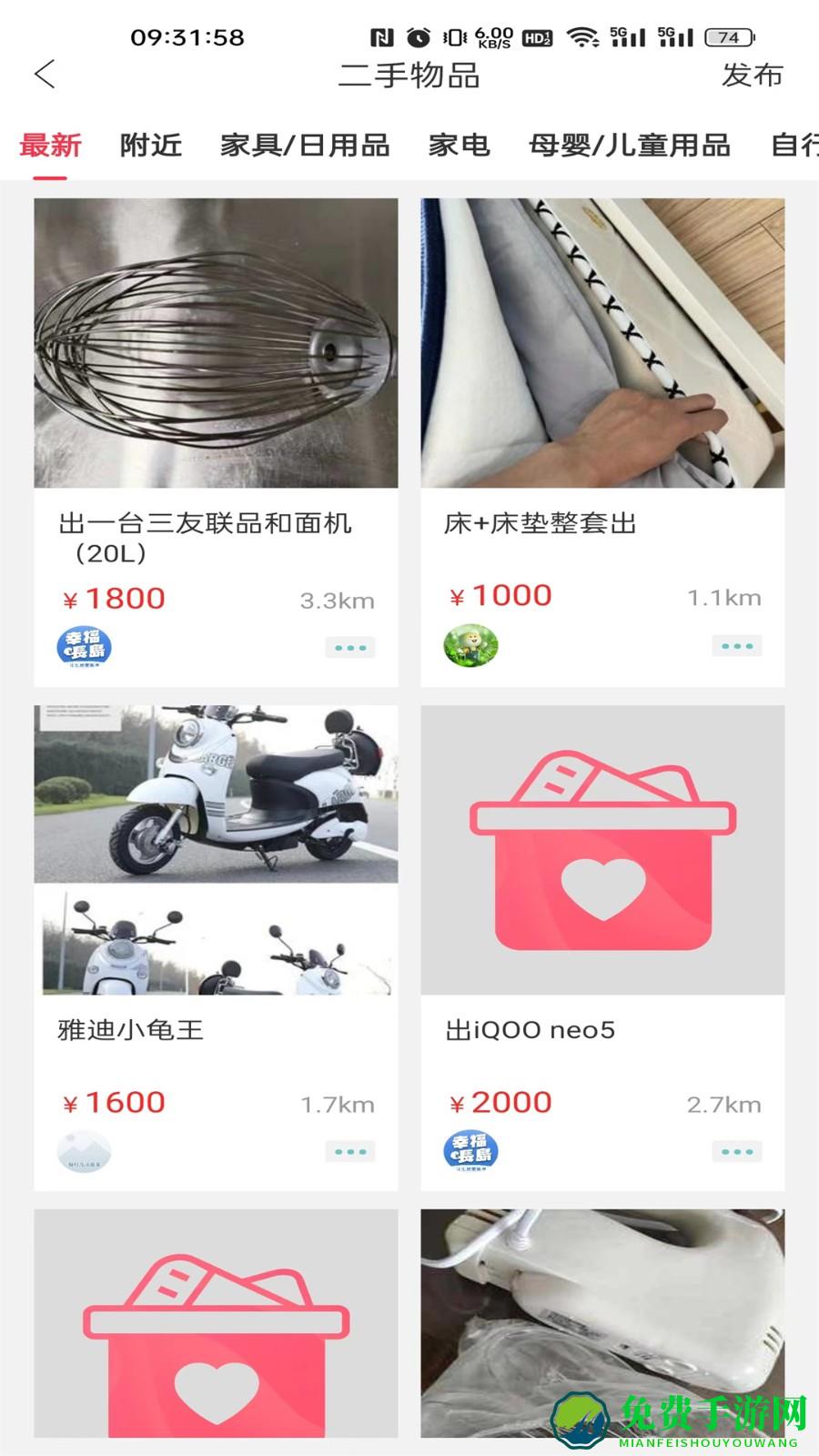Open the 母婴/儿童用品 category
The width and height of the screenshot is (819, 1456).
tap(628, 144)
